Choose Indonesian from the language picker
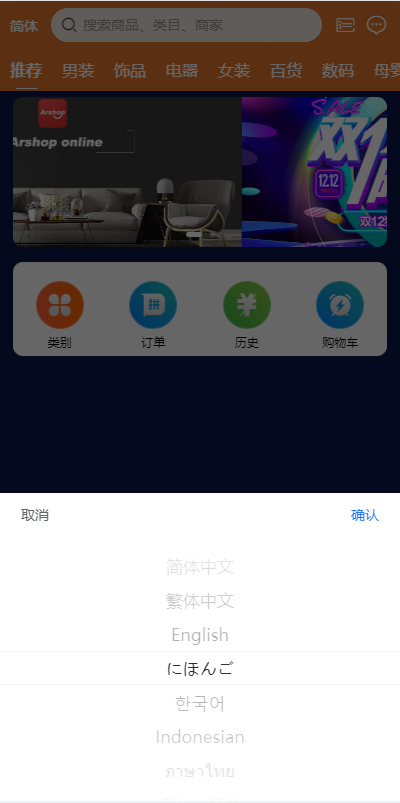The width and height of the screenshot is (400, 803). (x=200, y=737)
